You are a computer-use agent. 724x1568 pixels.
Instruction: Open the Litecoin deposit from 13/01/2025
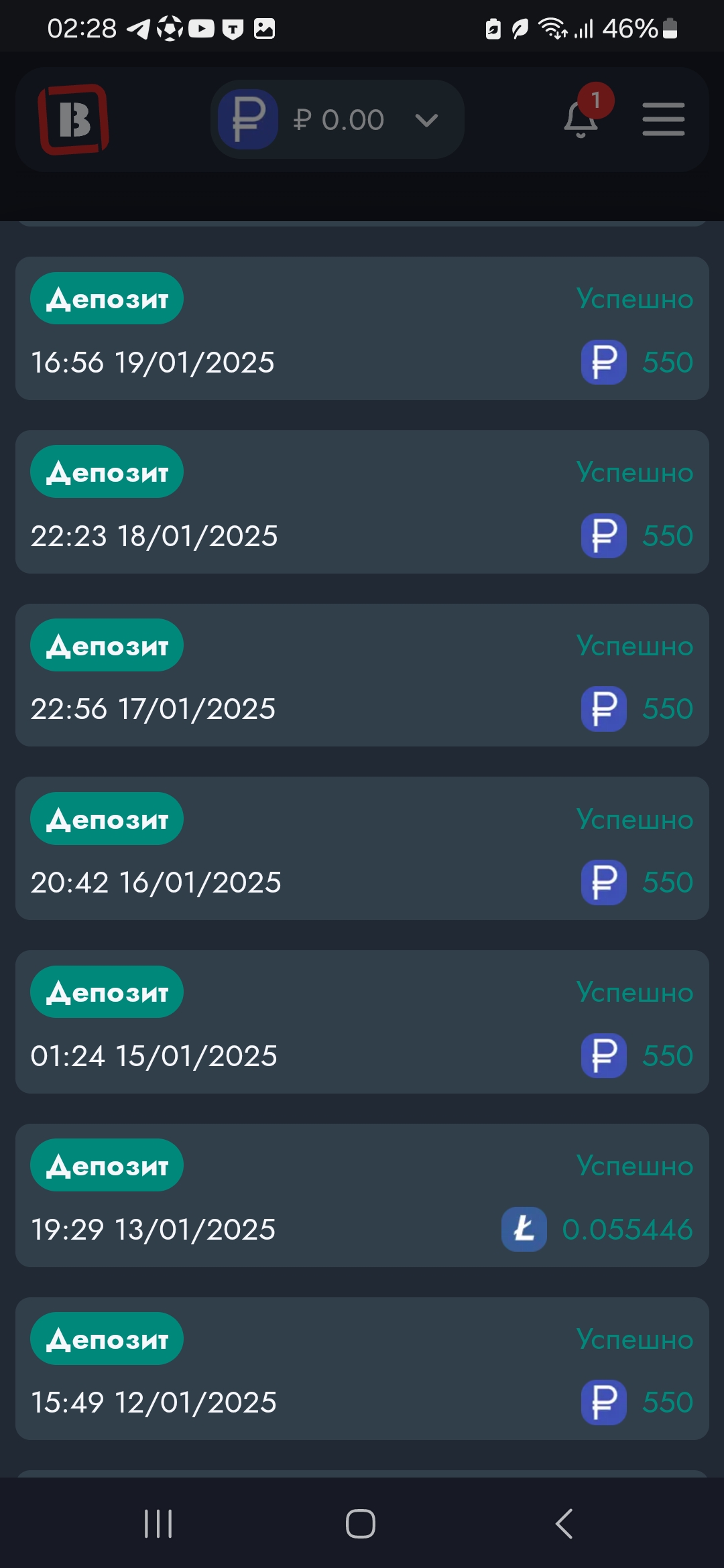coord(362,1195)
